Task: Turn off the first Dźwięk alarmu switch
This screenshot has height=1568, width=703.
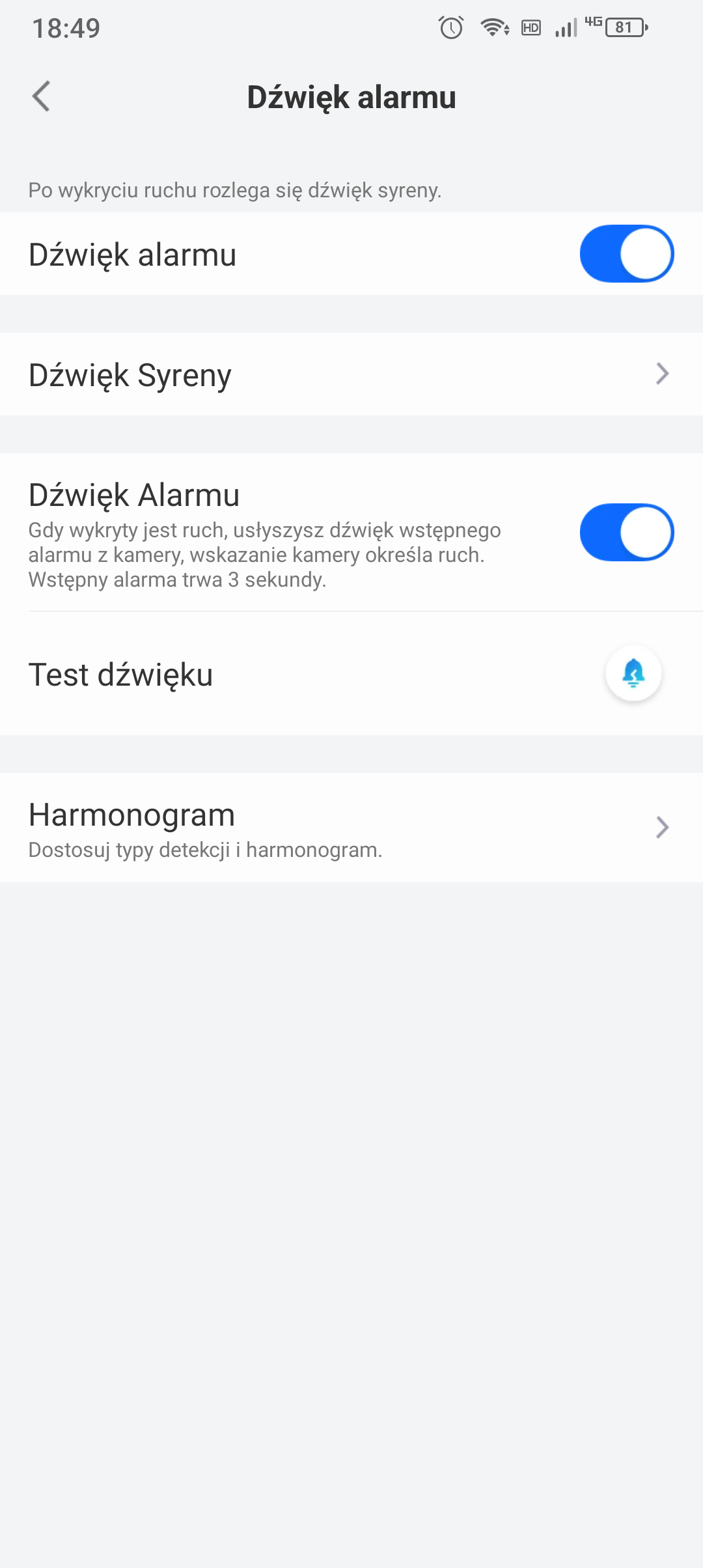Action: click(x=627, y=254)
